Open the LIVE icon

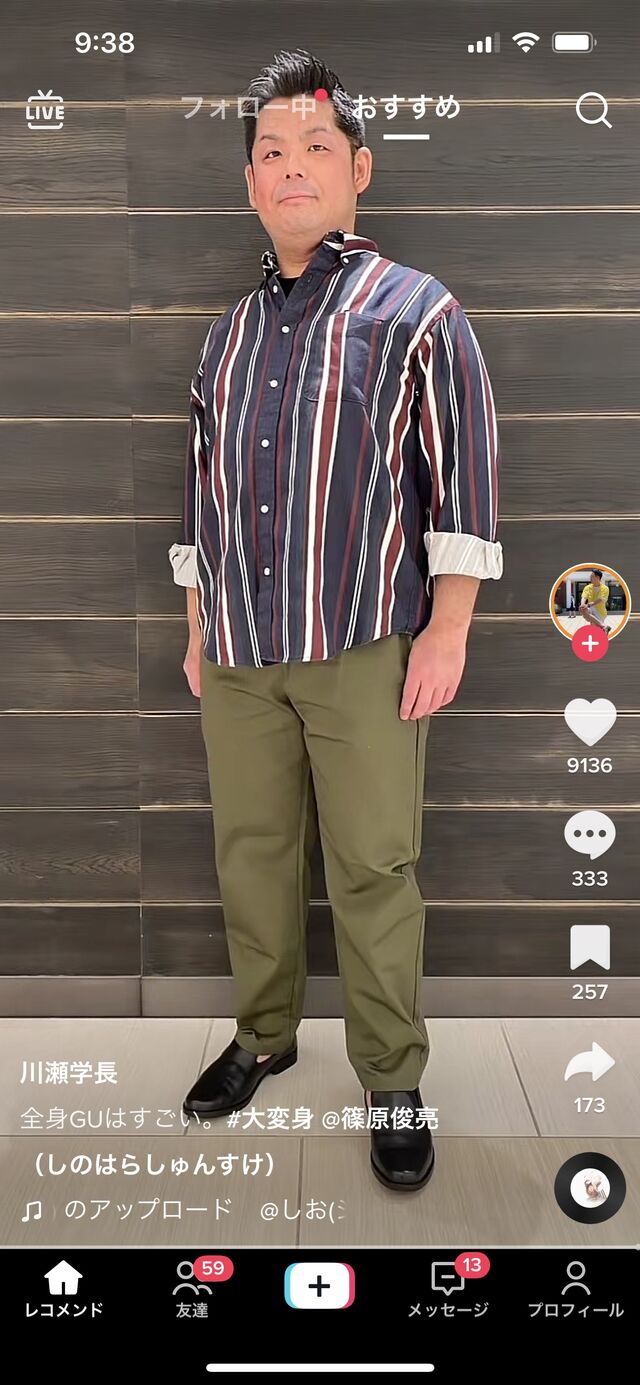[45, 110]
